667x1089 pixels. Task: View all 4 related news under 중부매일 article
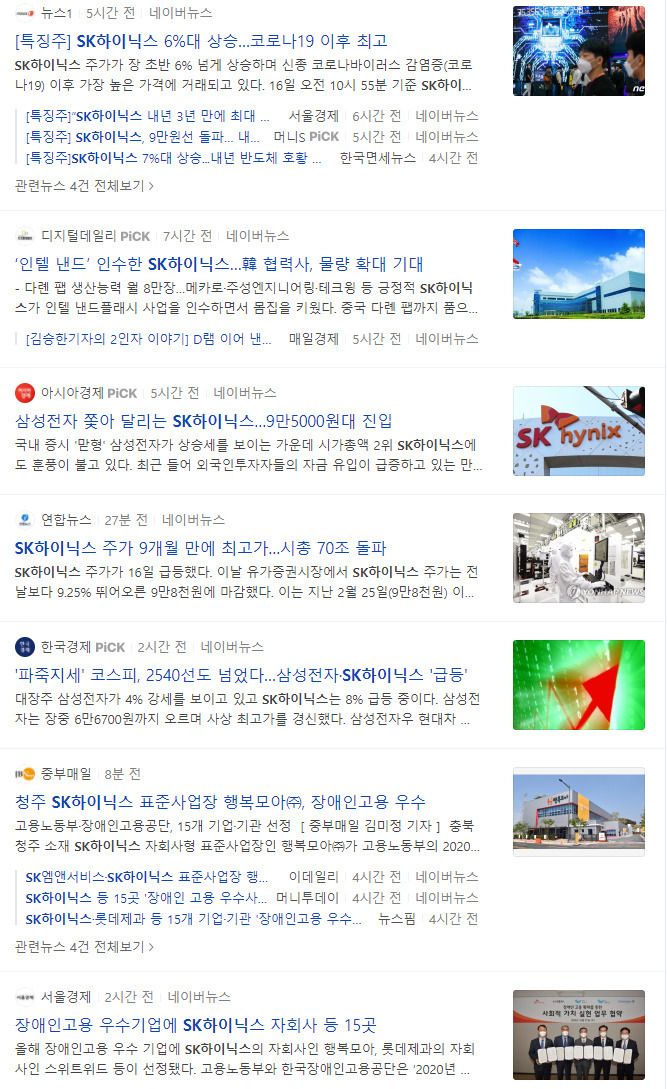point(84,947)
